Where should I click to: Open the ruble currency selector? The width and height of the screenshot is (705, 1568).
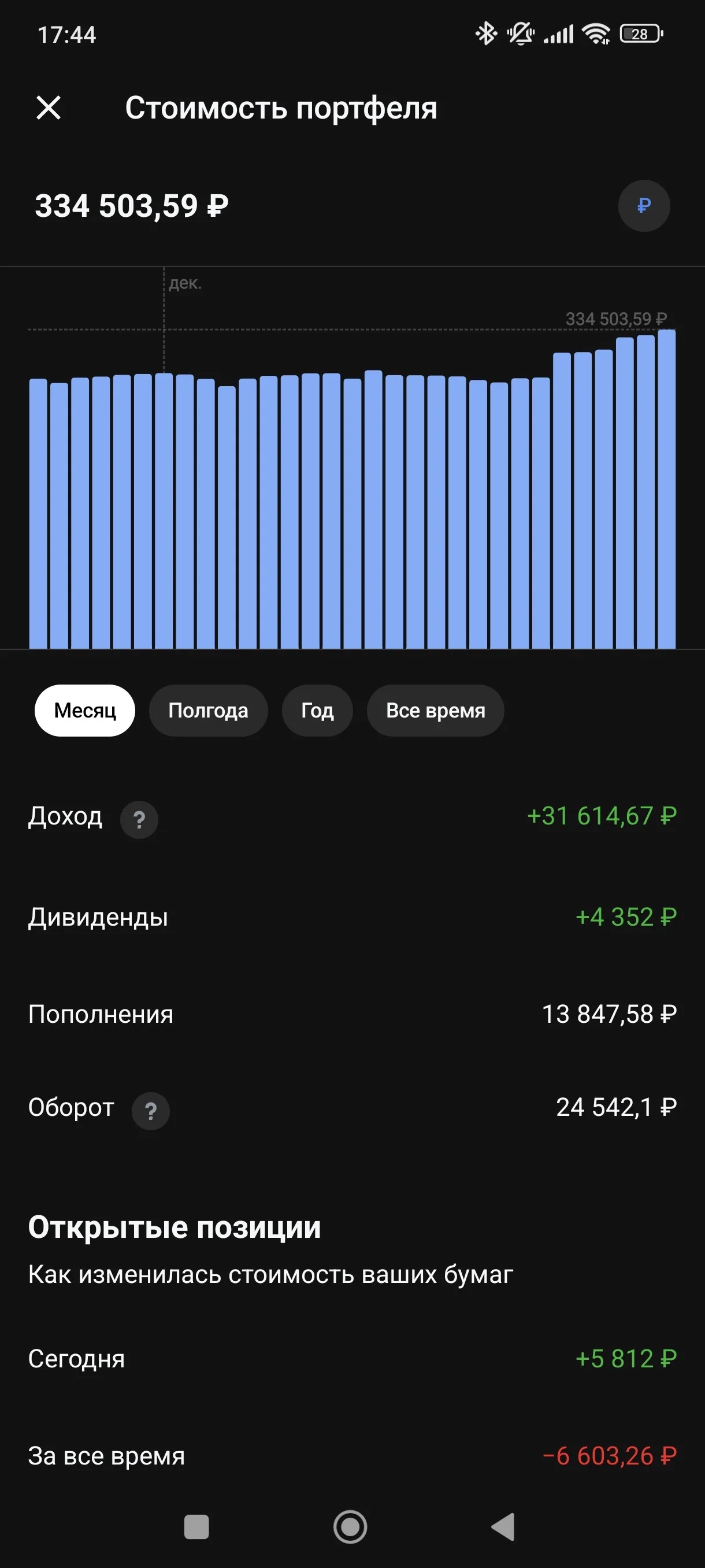(644, 206)
